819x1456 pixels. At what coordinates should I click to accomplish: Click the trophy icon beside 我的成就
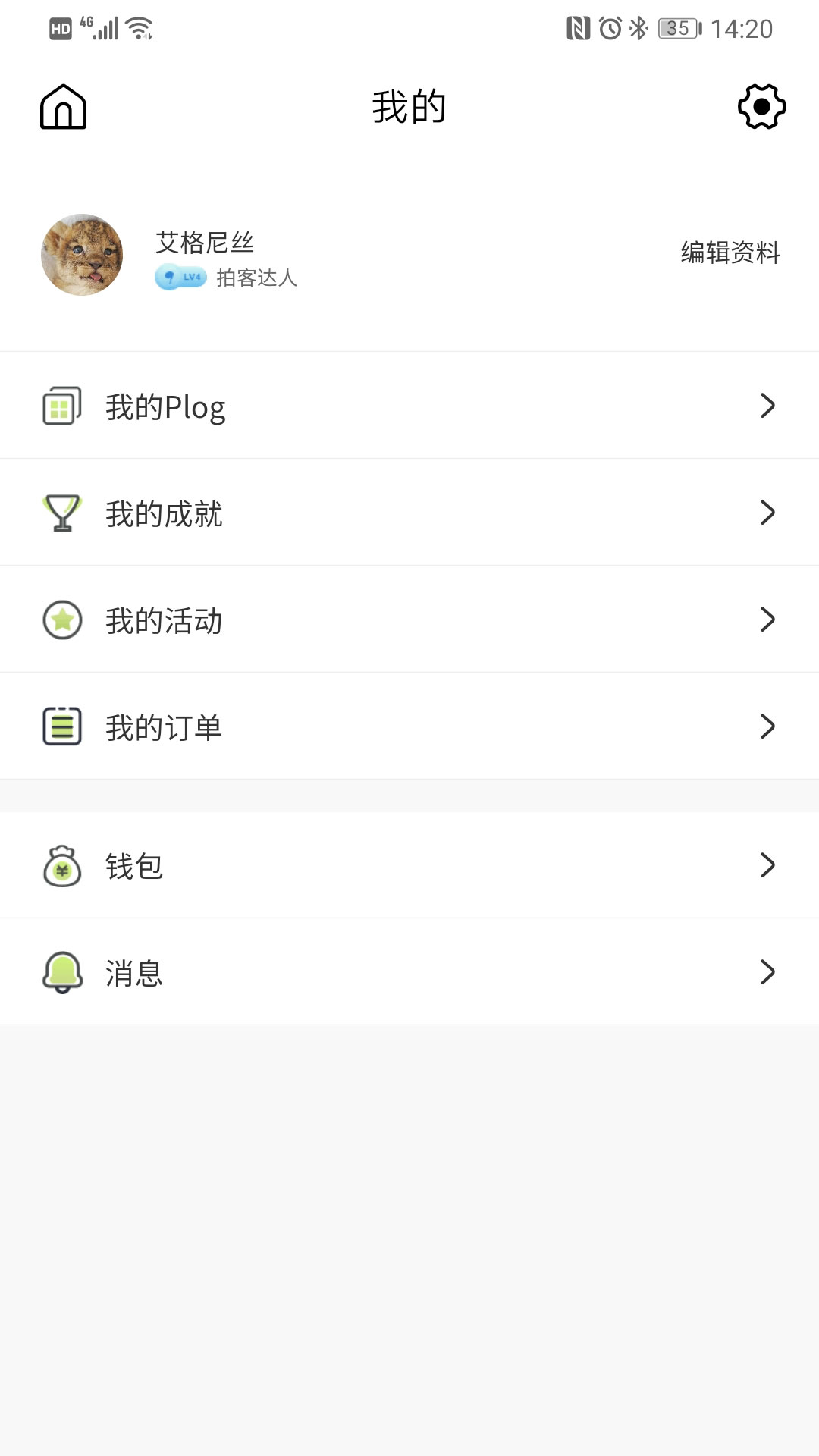pyautogui.click(x=61, y=513)
